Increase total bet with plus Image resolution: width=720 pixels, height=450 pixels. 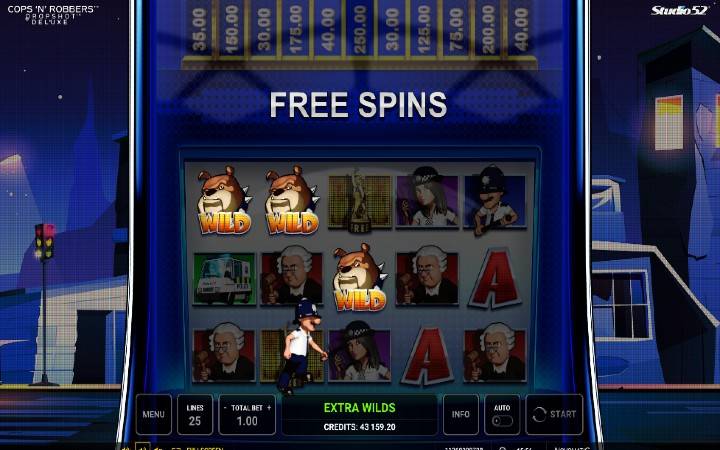pos(269,408)
